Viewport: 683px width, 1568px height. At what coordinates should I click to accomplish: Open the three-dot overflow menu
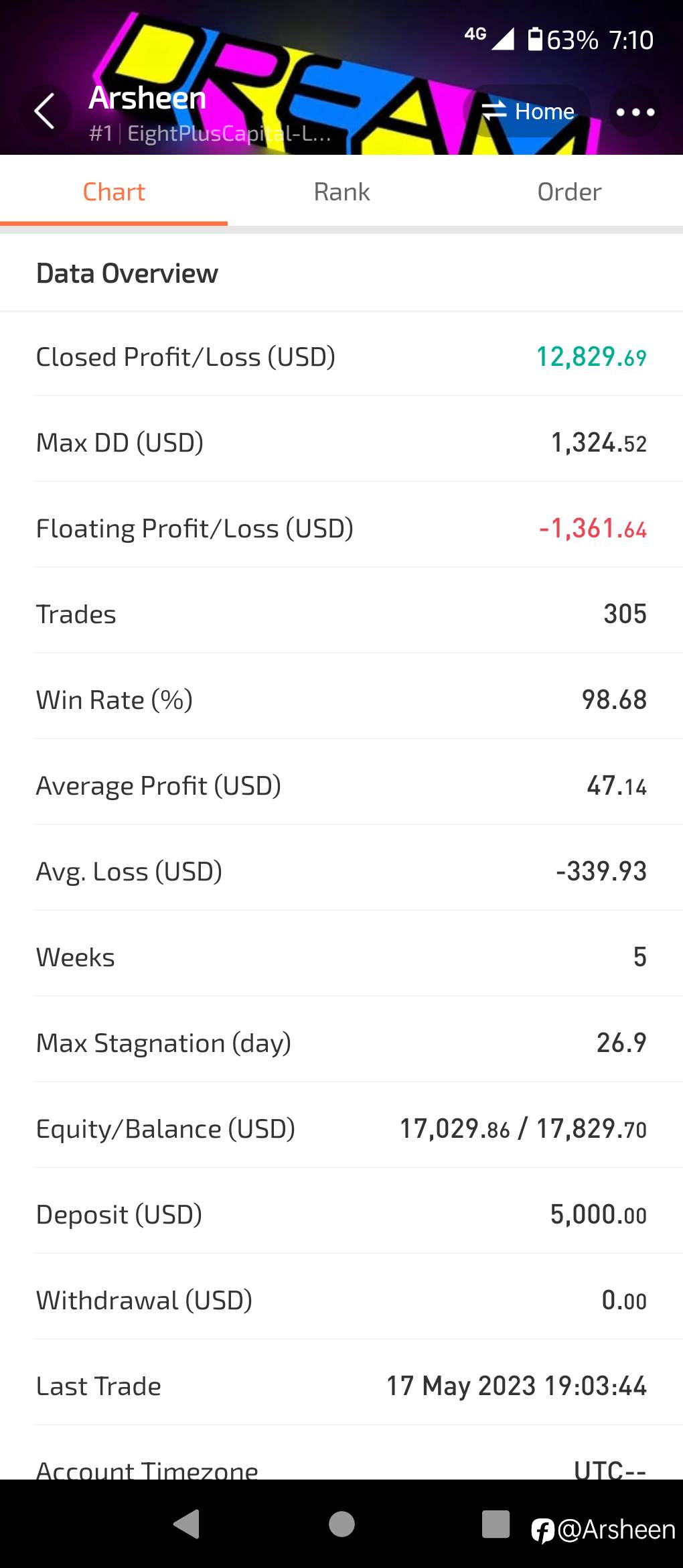635,112
